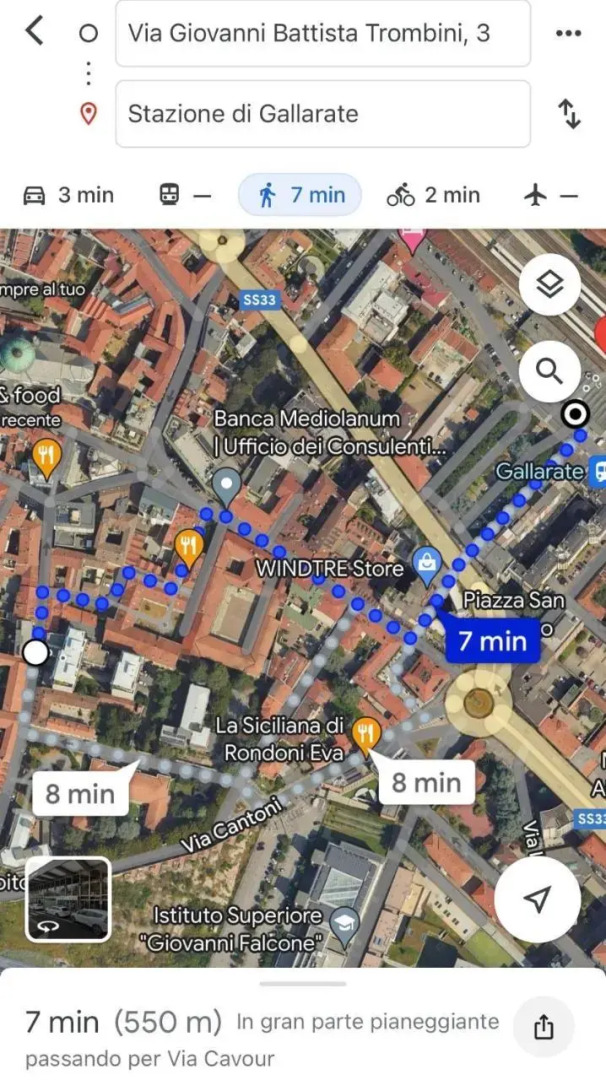Share the walking directions
The width and height of the screenshot is (606, 1080).
point(543,1026)
